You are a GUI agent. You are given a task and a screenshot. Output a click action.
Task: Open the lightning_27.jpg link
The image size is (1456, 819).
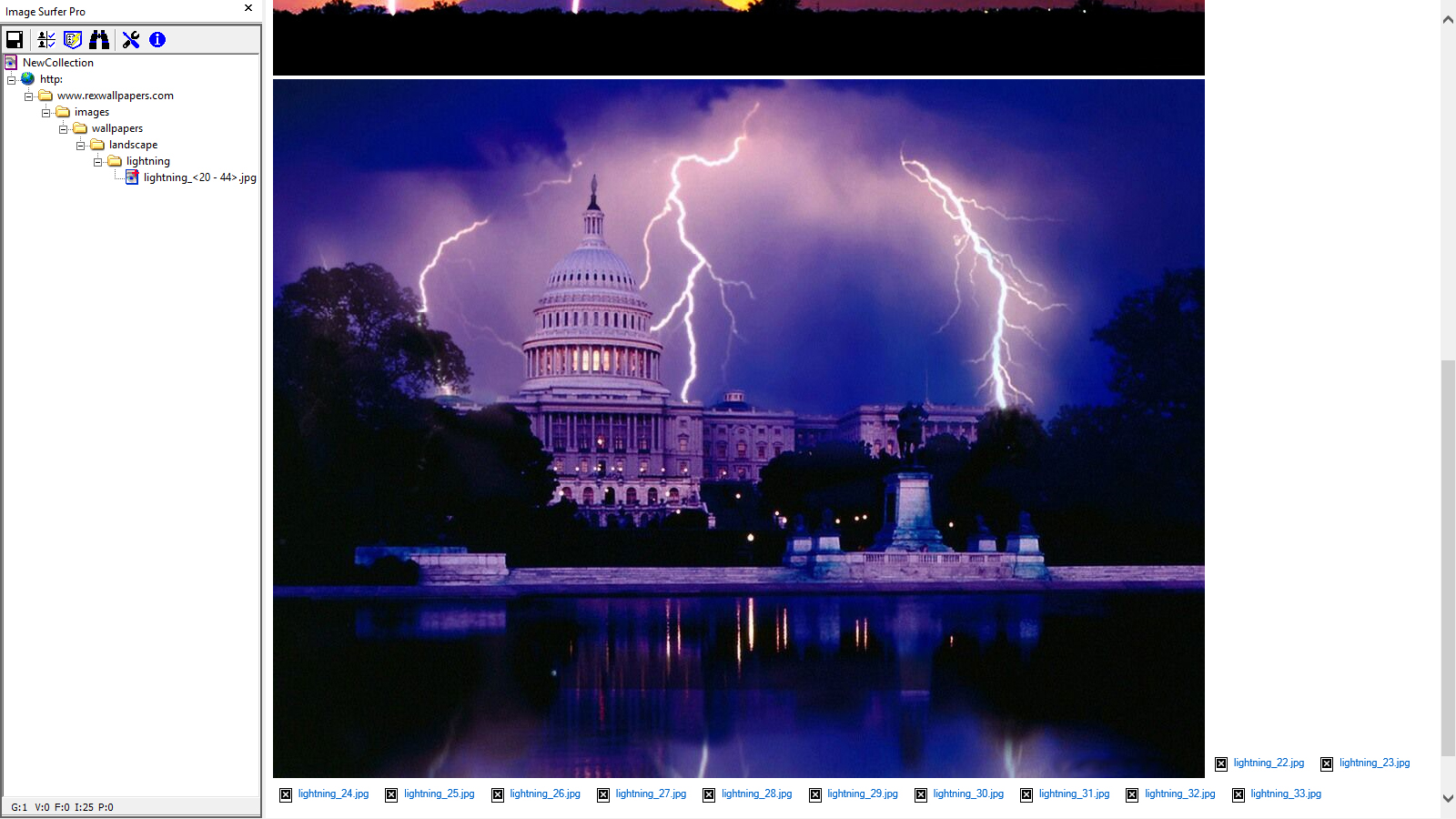[x=651, y=794]
